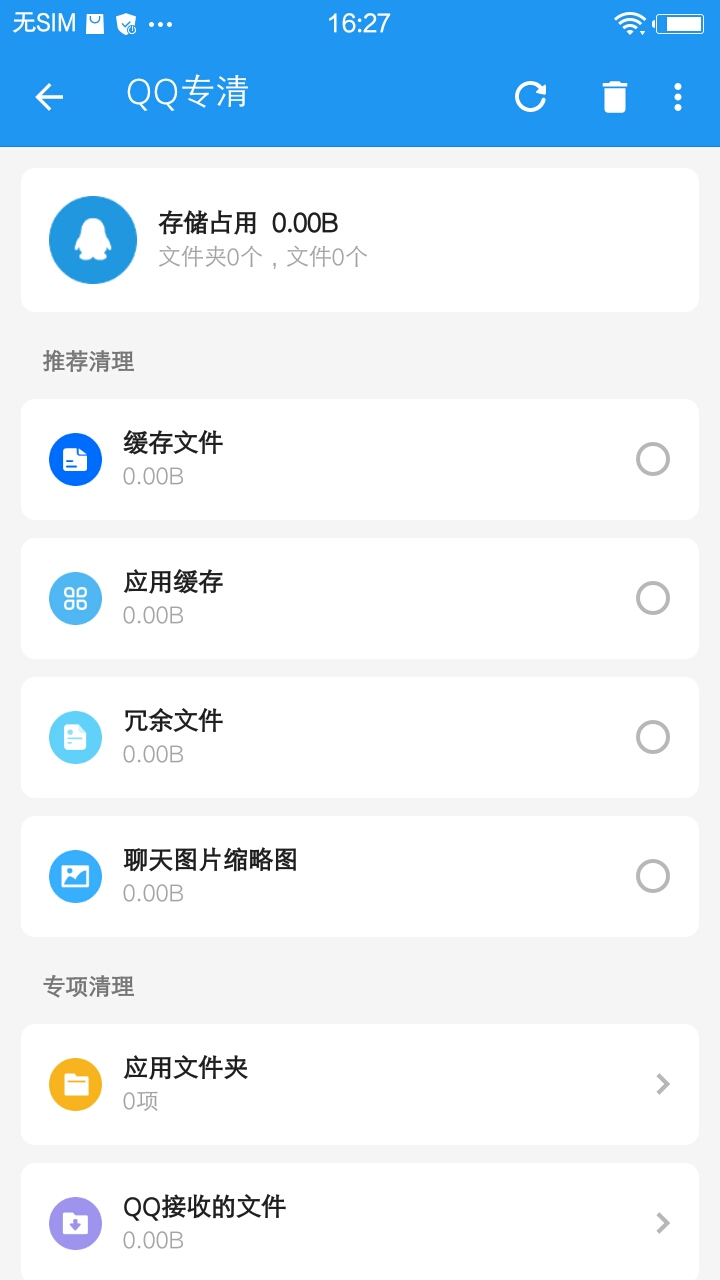Expand 应用文件夹 with its chevron
The image size is (720, 1280).
[662, 1084]
